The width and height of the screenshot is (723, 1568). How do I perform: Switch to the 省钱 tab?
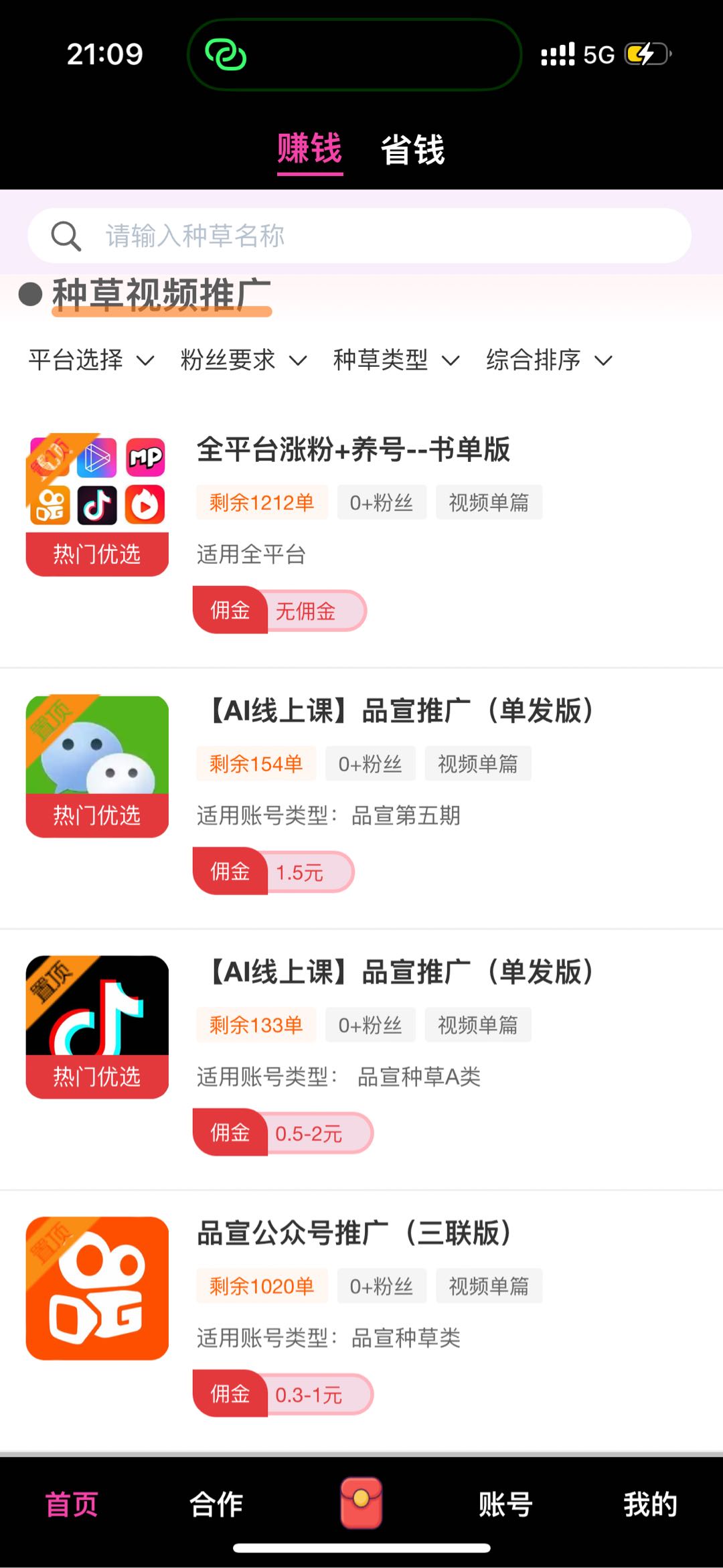412,149
